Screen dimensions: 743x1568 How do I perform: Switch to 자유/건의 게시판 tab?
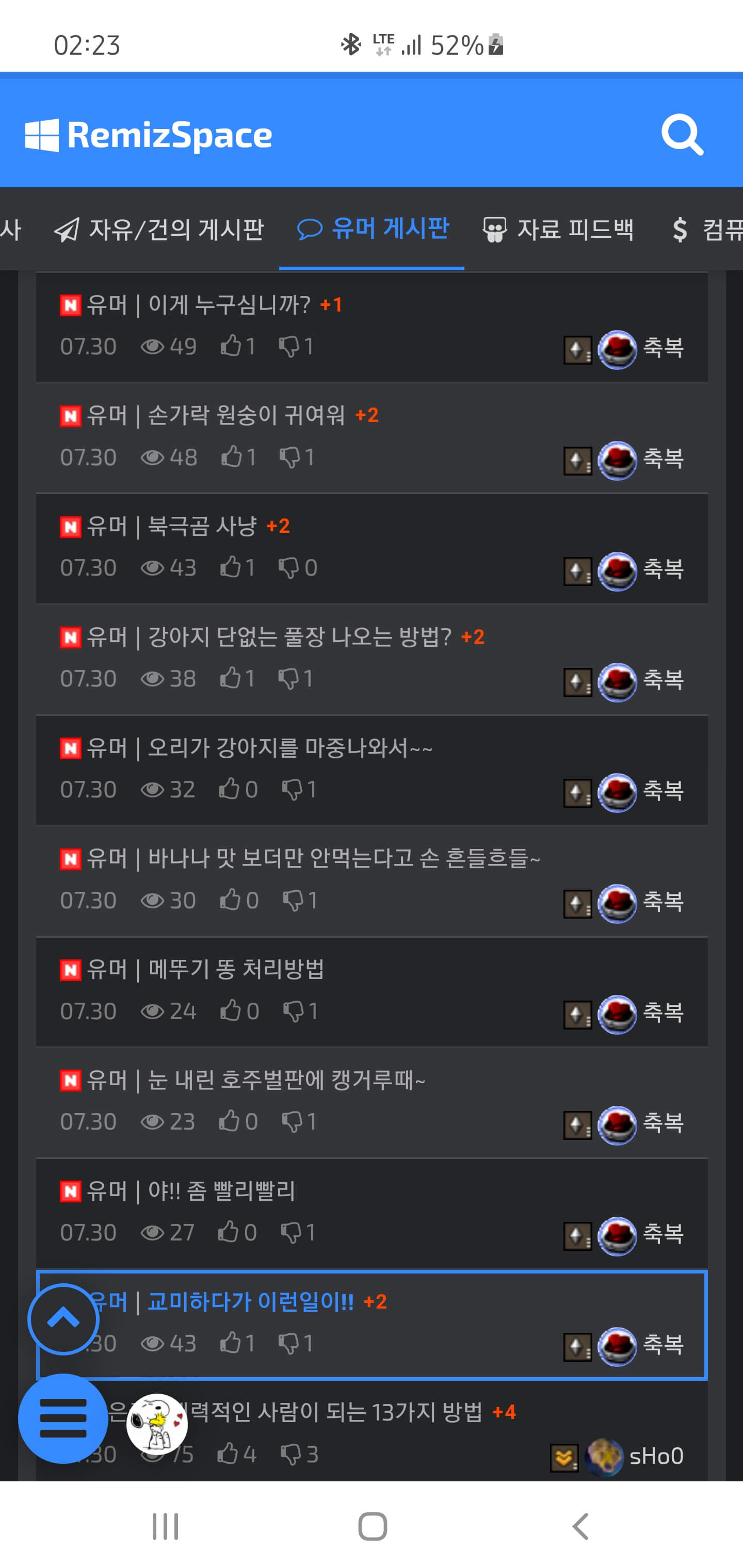pyautogui.click(x=159, y=230)
